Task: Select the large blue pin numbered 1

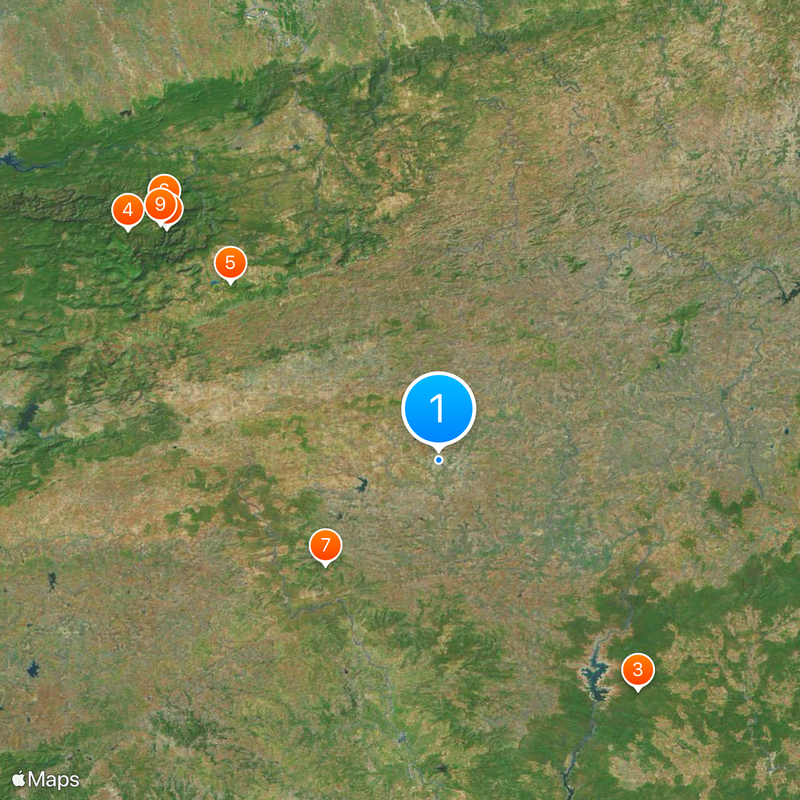Action: point(438,408)
